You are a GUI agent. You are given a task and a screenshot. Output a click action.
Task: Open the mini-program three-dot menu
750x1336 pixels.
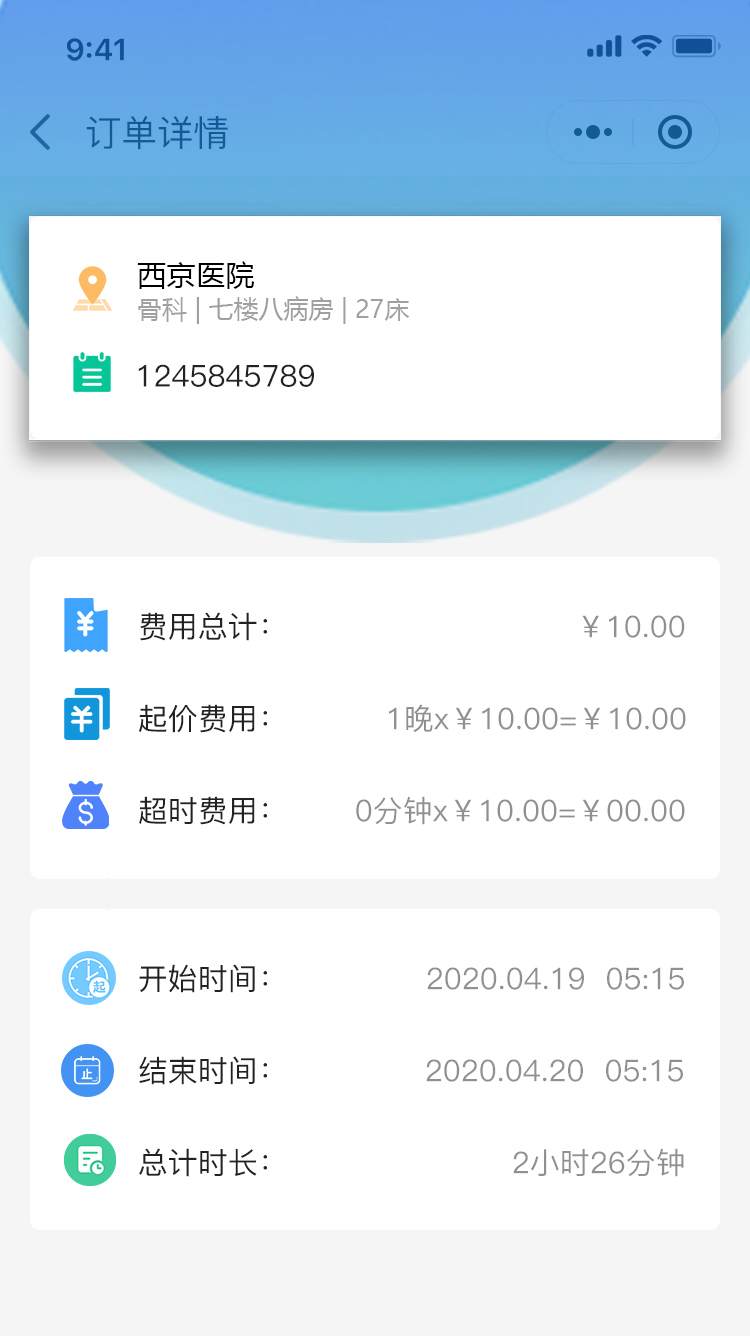(x=592, y=132)
